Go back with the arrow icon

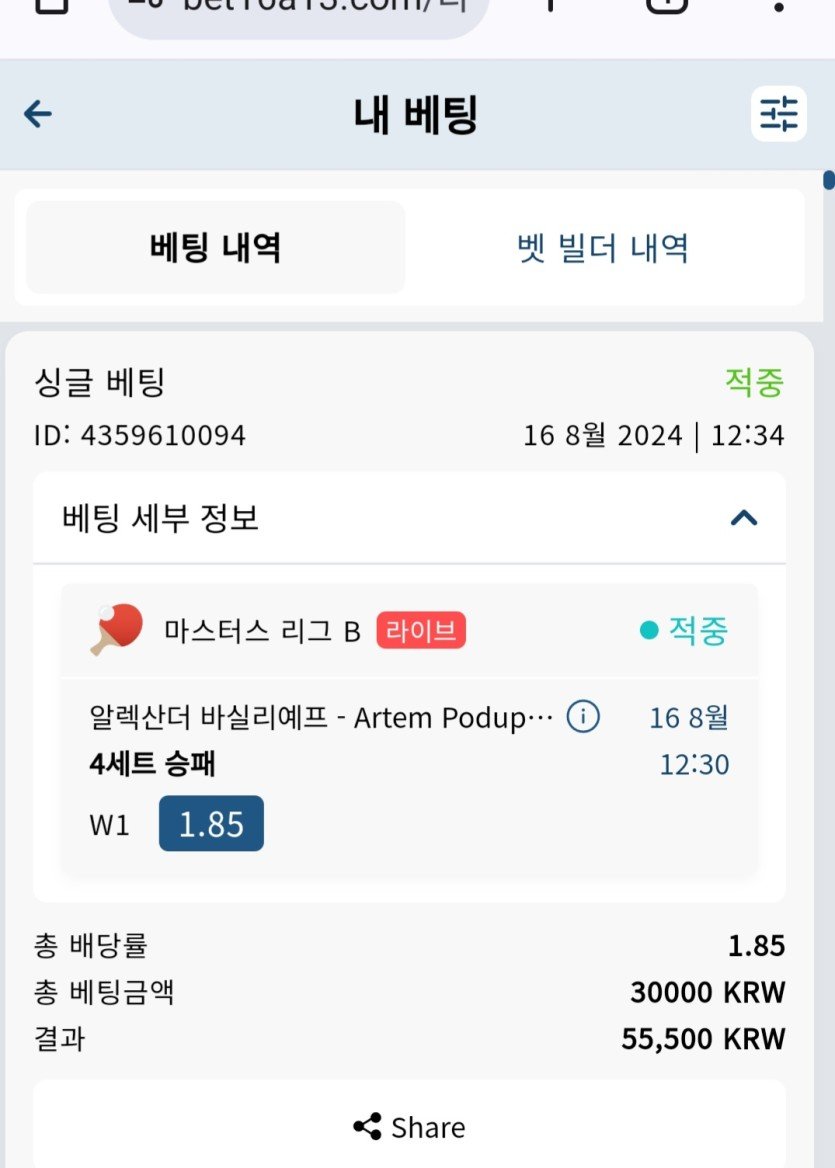(38, 114)
